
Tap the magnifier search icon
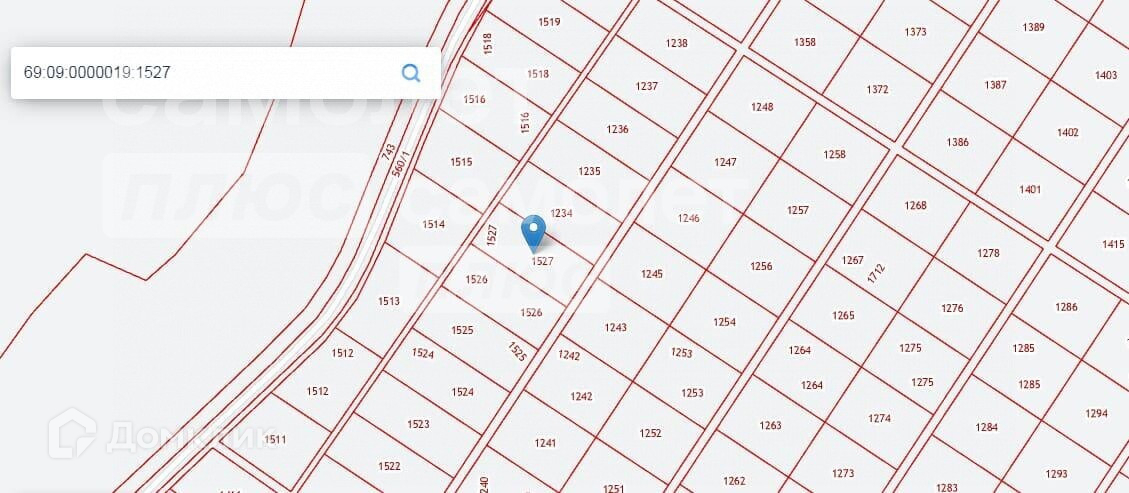pyautogui.click(x=411, y=73)
